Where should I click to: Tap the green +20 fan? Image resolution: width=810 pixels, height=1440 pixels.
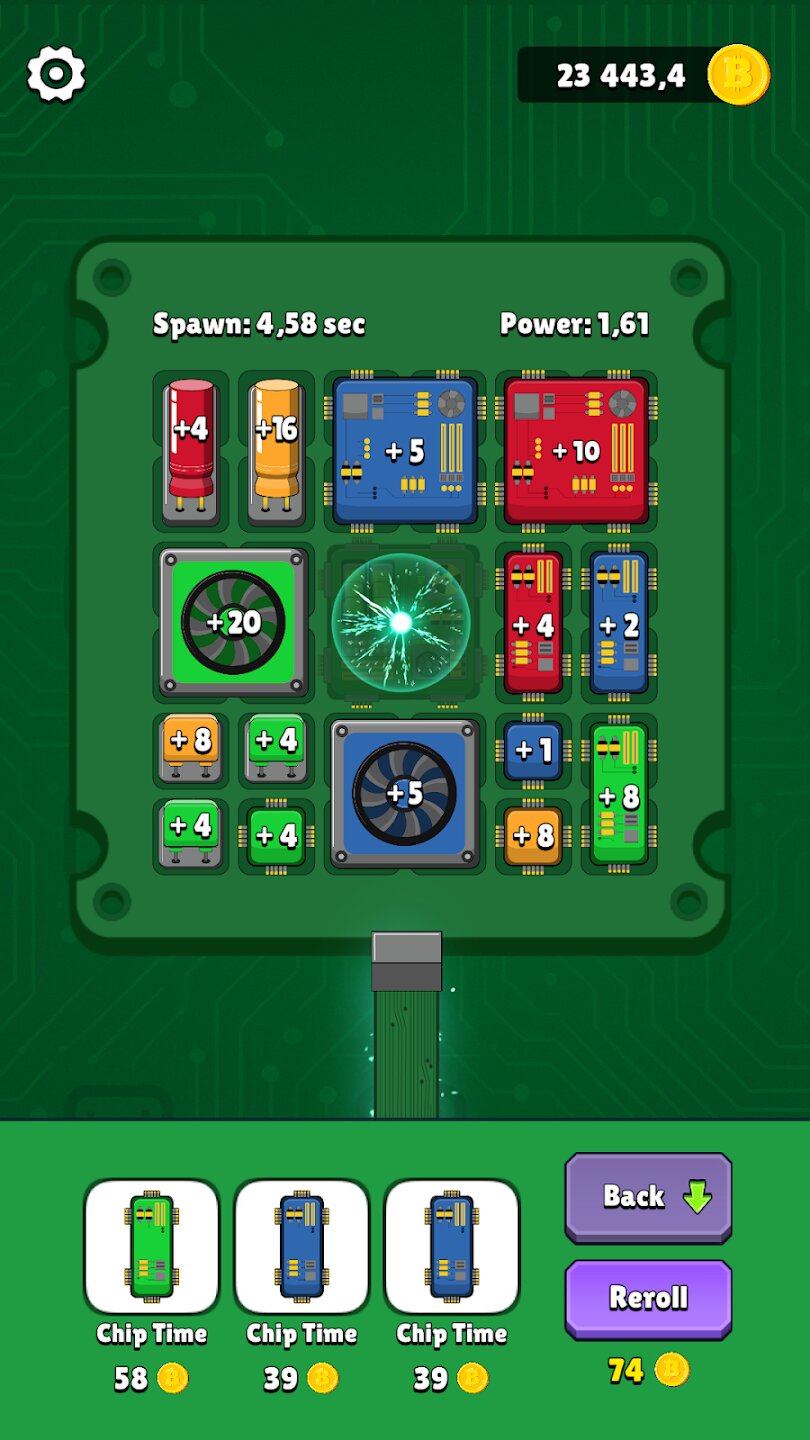234,622
